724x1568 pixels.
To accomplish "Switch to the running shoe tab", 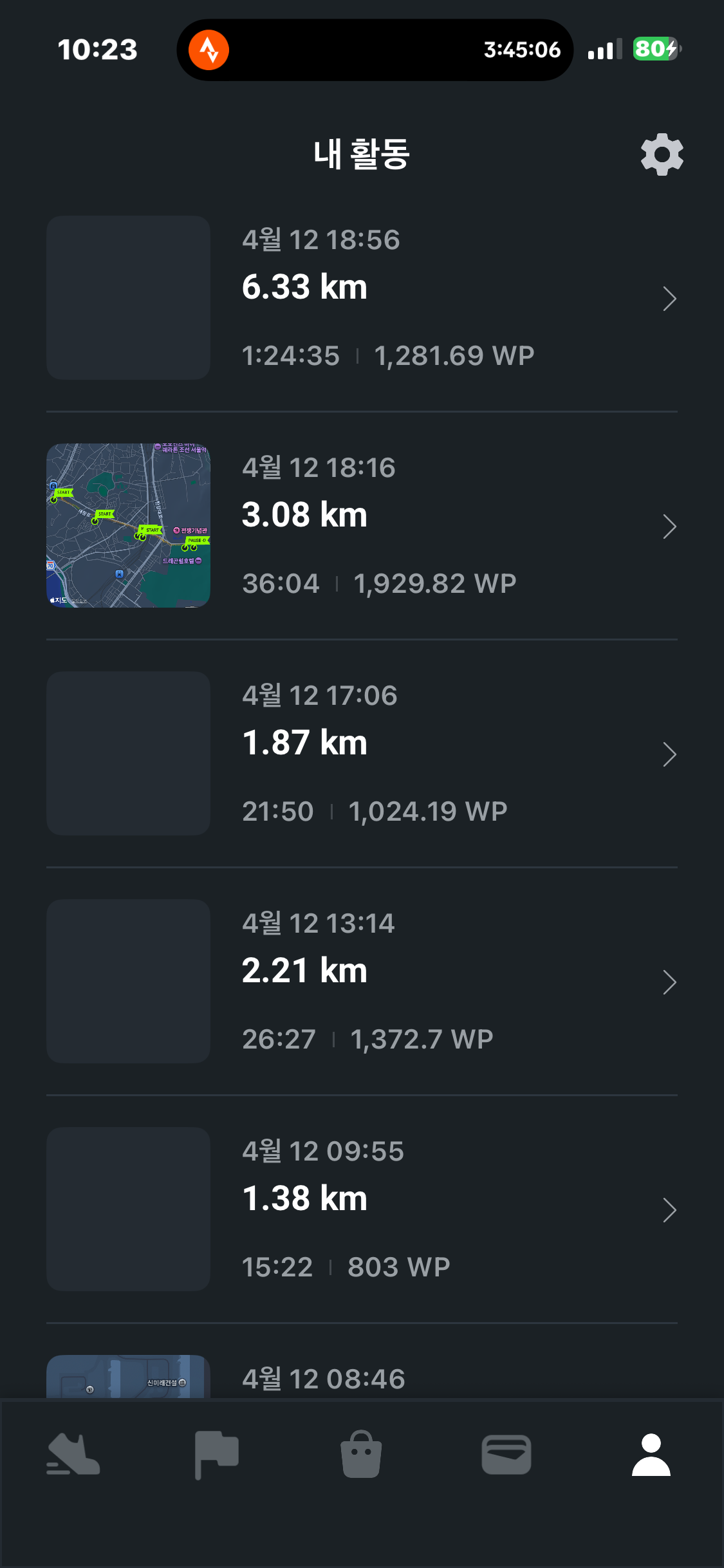I will click(73, 1455).
